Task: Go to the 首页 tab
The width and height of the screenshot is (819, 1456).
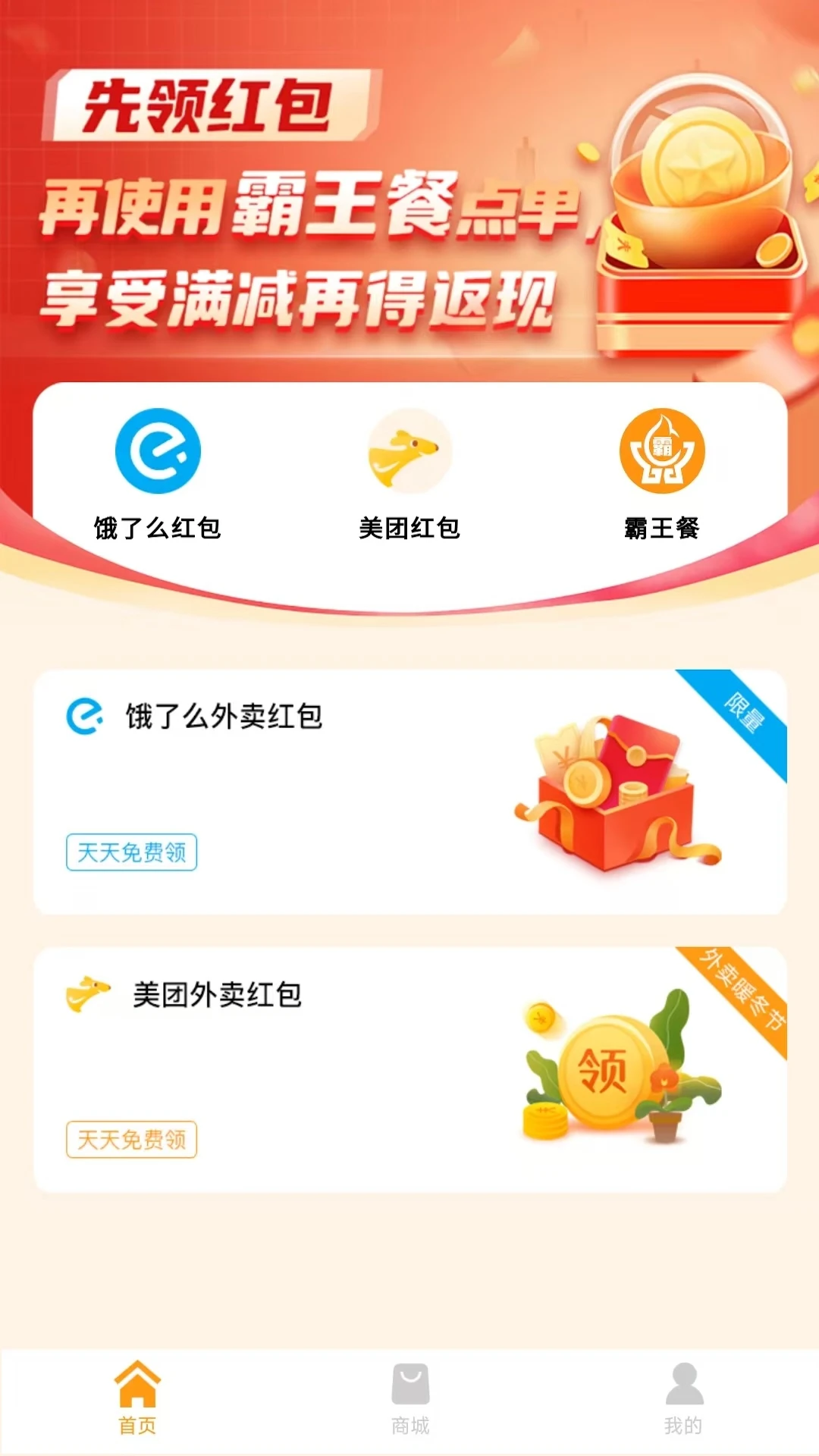Action: click(x=137, y=1399)
